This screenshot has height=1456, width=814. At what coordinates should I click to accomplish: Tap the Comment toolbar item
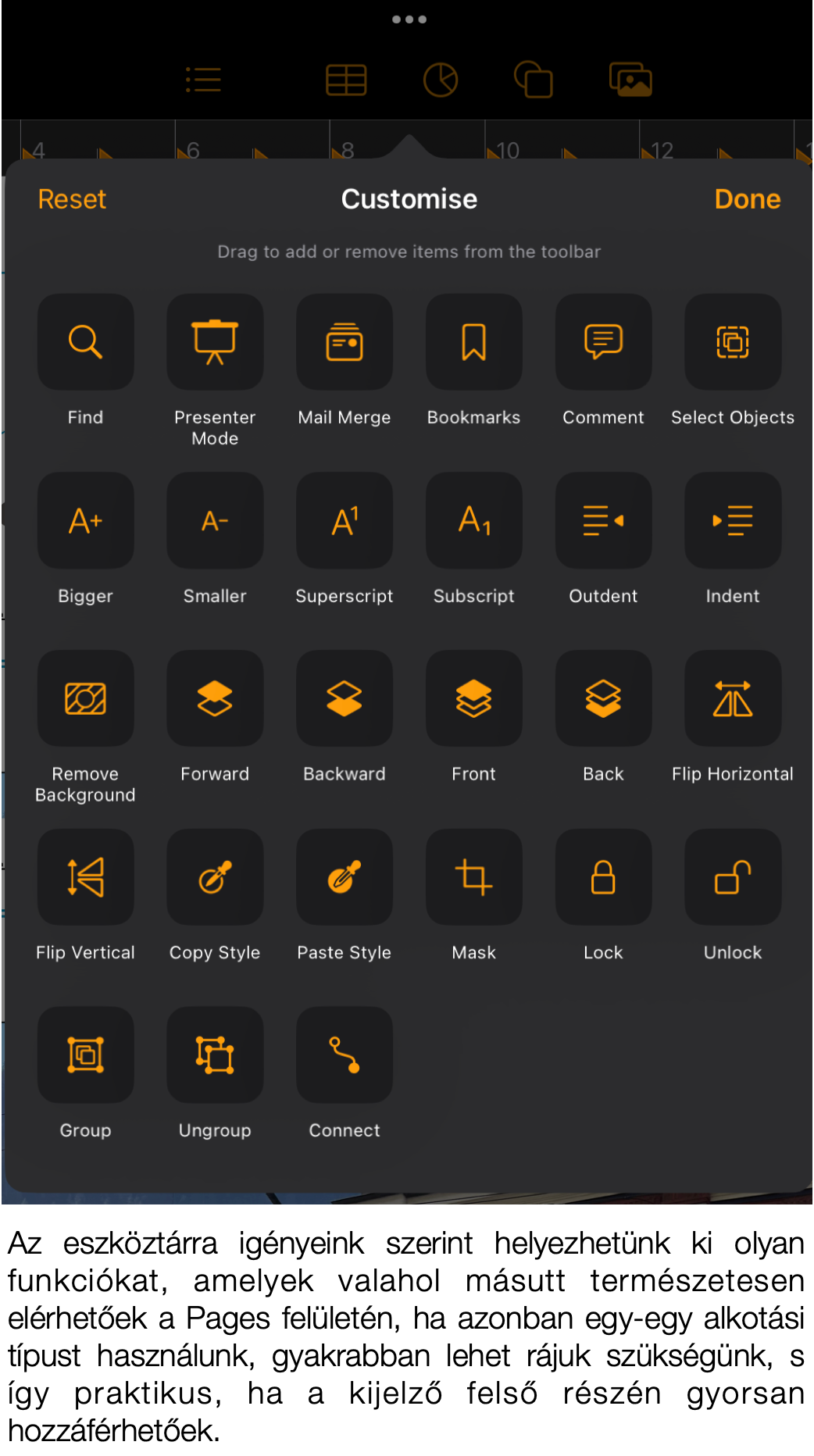604,341
